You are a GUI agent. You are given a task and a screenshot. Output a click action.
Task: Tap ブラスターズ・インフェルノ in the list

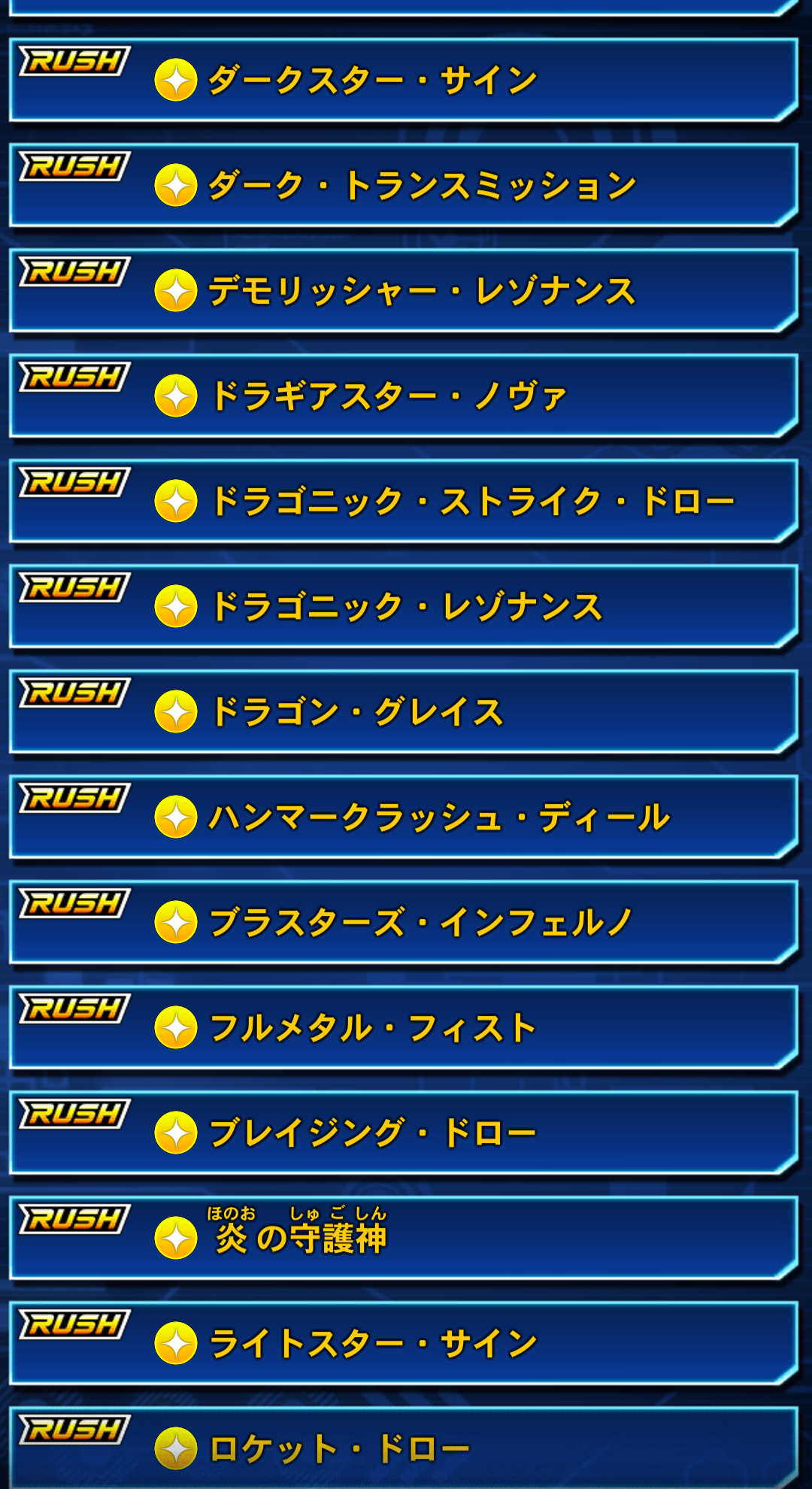(404, 922)
